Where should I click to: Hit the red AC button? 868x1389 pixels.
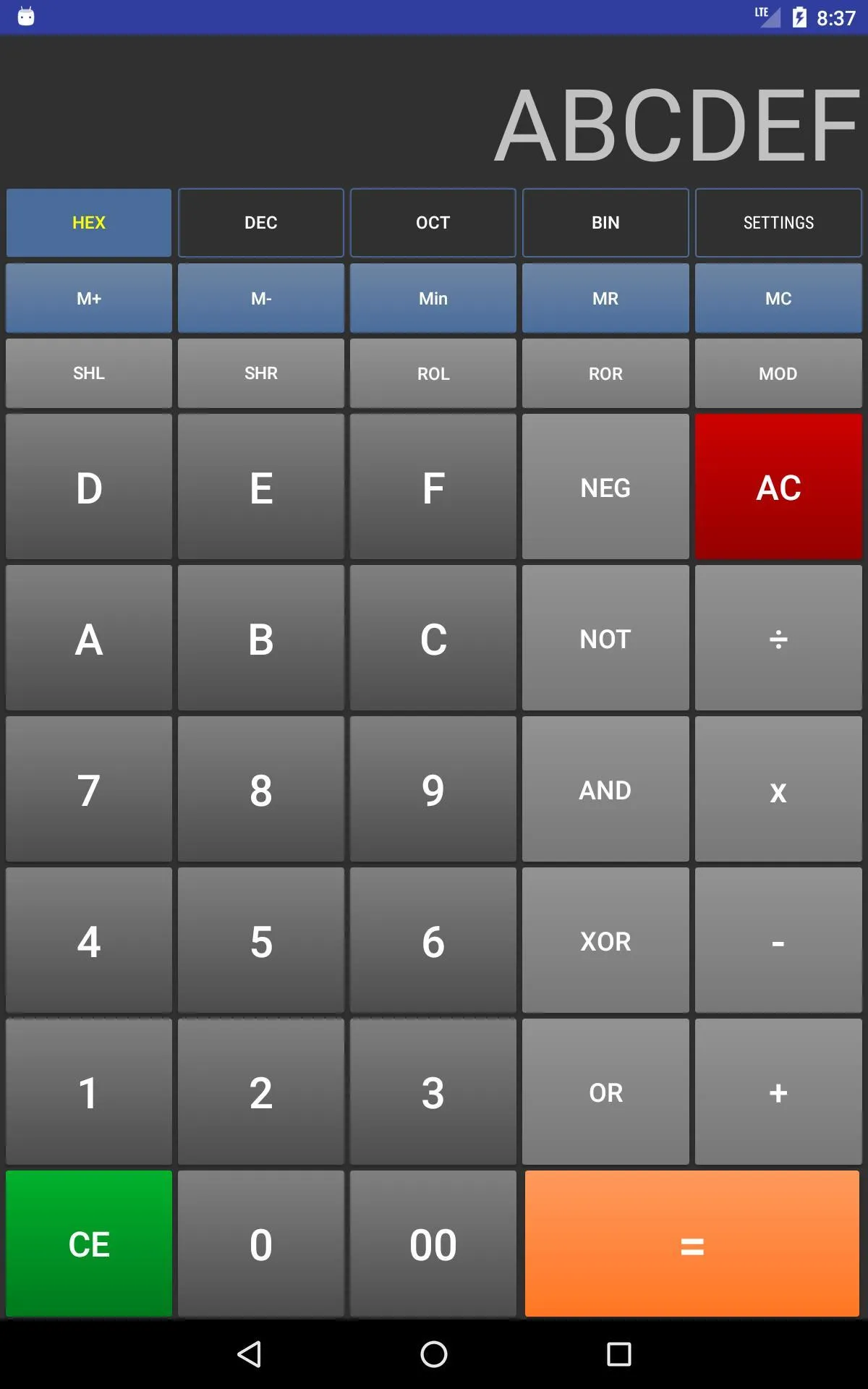778,487
